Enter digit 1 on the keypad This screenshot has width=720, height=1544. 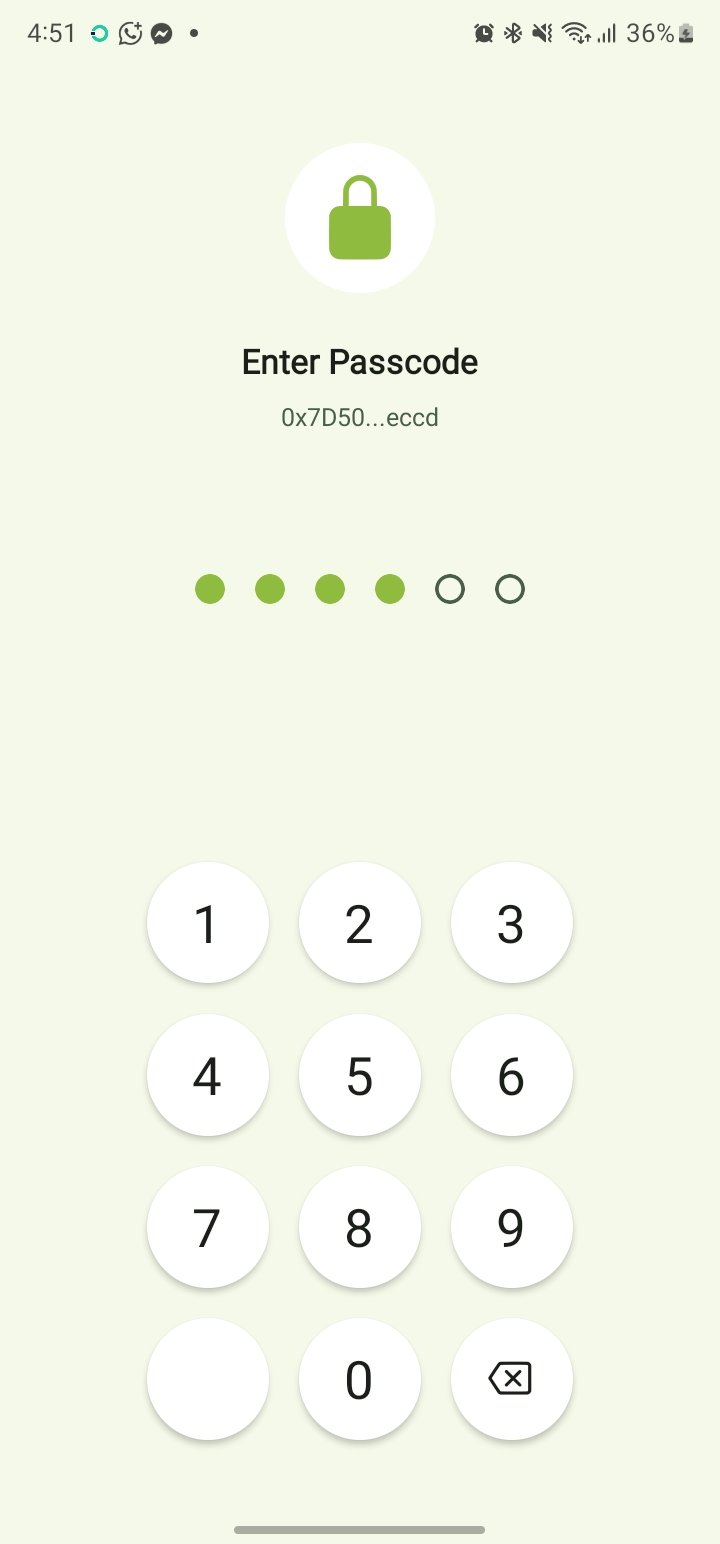pos(207,924)
